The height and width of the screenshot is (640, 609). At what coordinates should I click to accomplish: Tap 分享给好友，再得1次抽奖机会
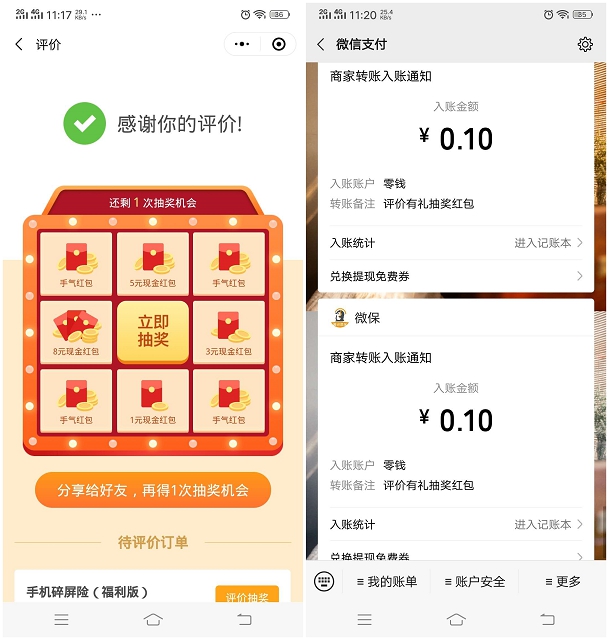[x=153, y=490]
